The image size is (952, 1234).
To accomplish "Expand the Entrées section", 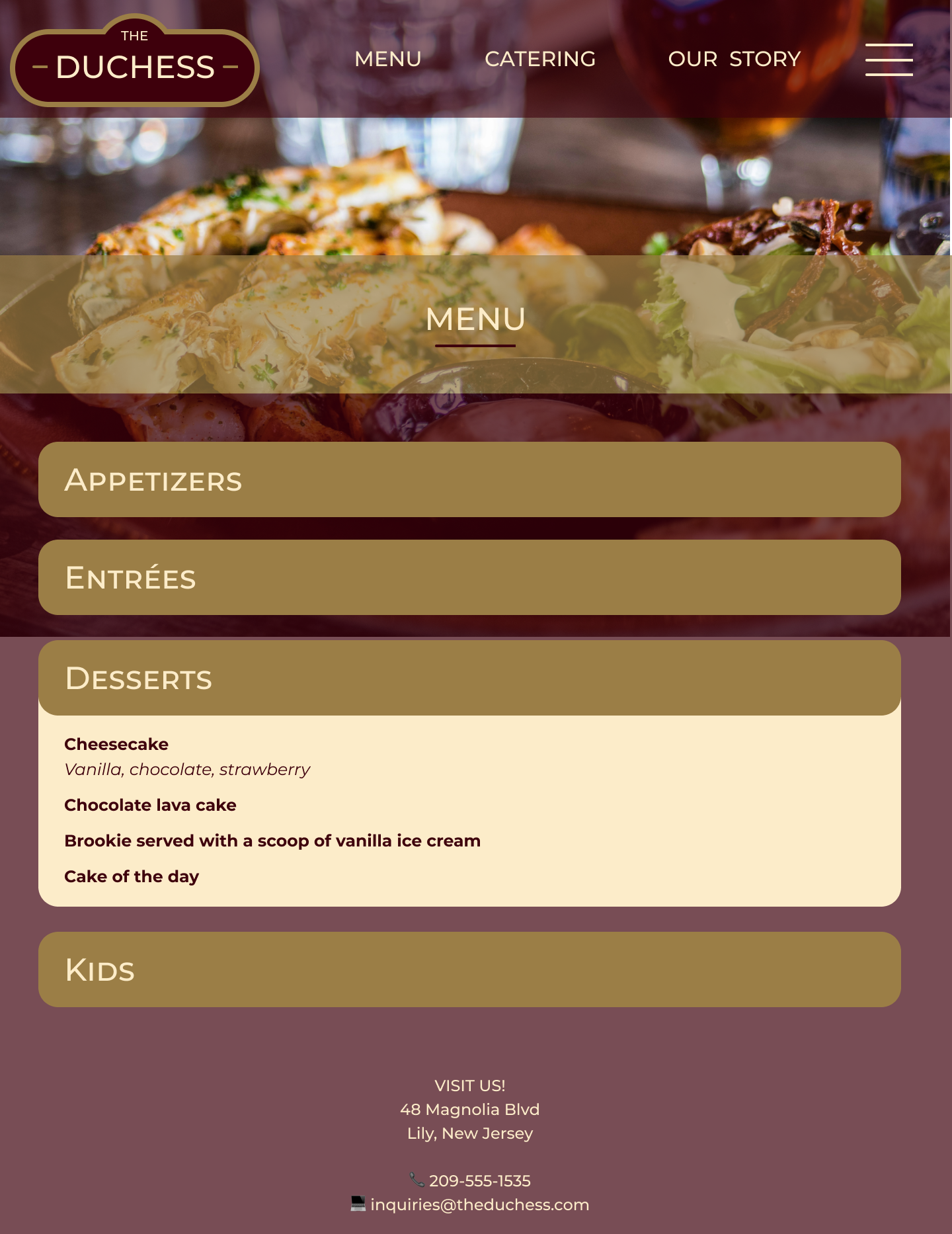I will [469, 577].
